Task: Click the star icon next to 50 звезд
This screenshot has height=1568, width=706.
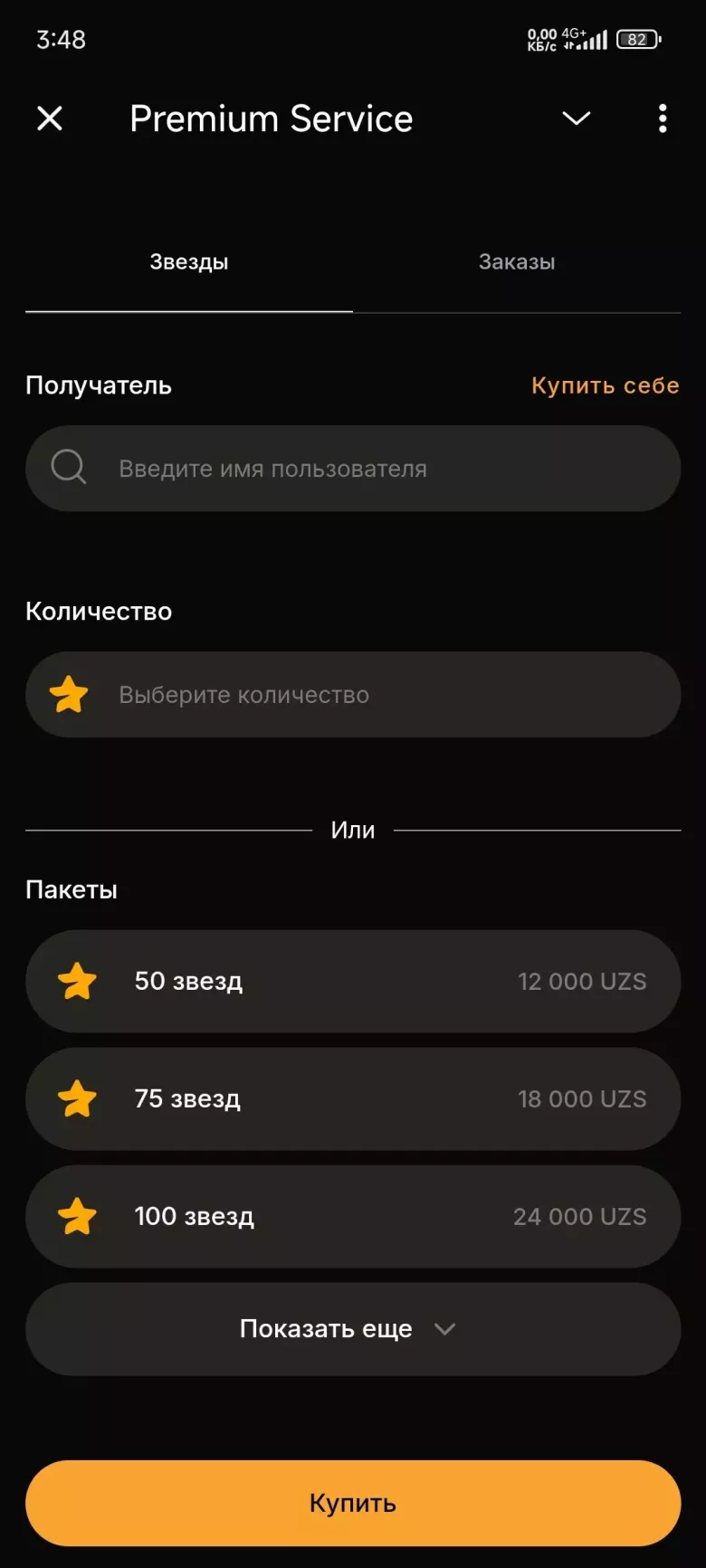Action: pos(77,981)
